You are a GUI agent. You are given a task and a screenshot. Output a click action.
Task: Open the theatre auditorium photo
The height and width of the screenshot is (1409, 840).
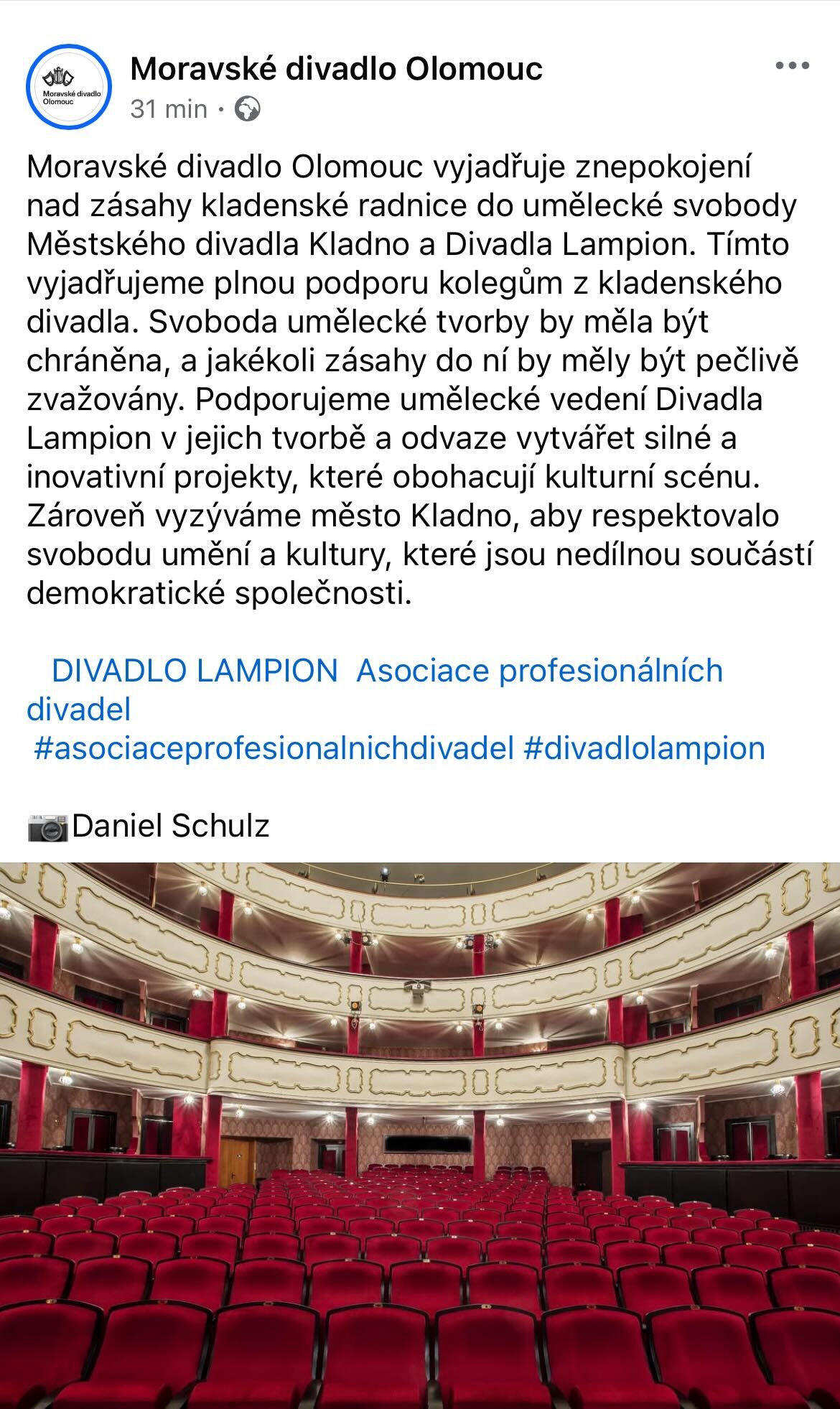click(420, 1135)
